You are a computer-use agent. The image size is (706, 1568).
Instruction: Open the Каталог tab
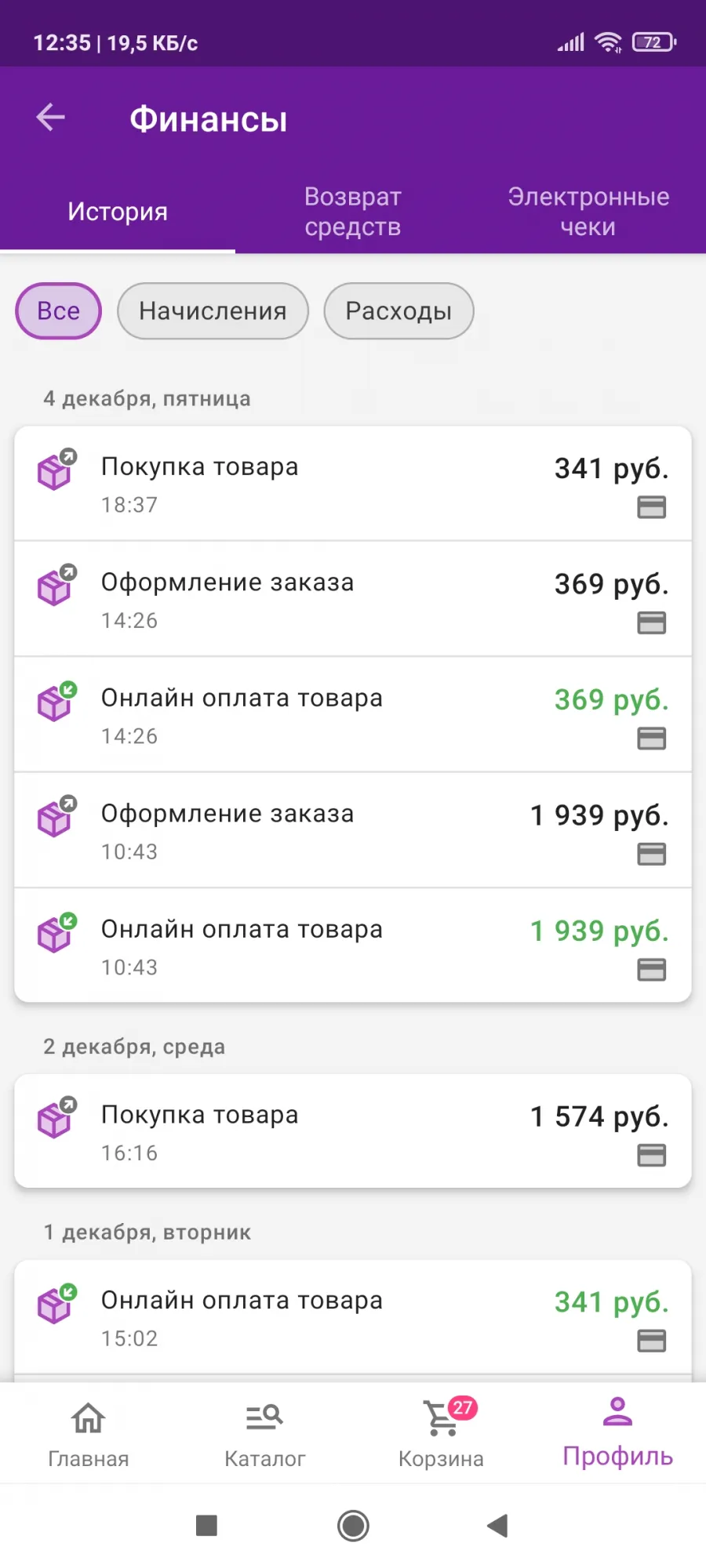point(265,1434)
